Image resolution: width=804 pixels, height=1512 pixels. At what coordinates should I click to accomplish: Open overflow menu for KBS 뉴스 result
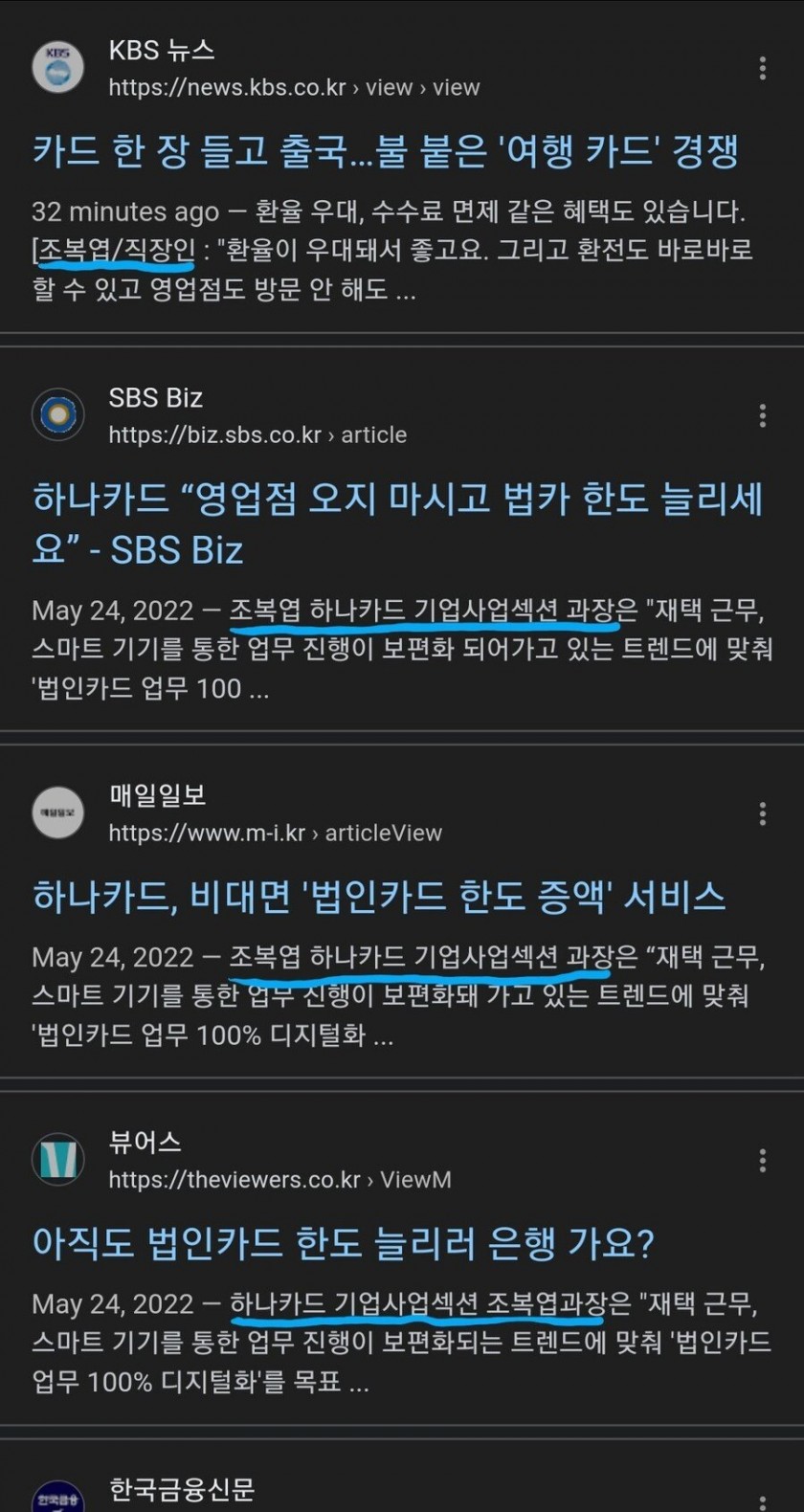[x=762, y=68]
